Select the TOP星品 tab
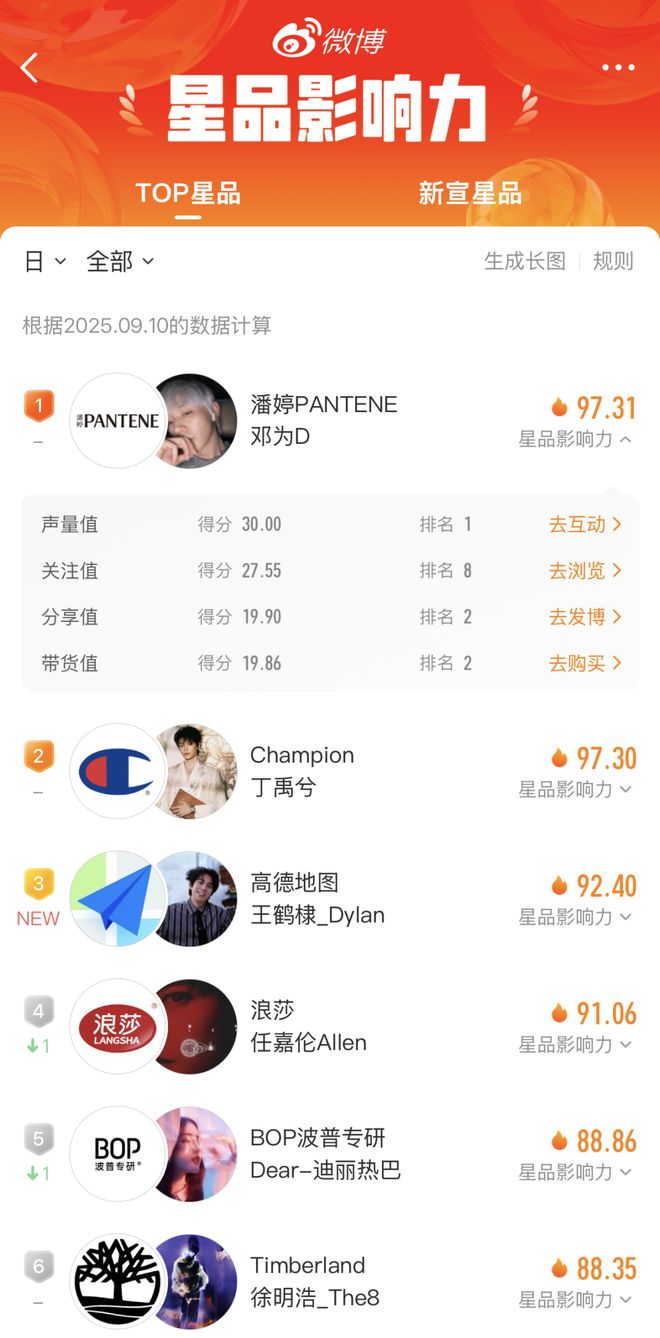This screenshot has width=660, height=1338. click(188, 193)
